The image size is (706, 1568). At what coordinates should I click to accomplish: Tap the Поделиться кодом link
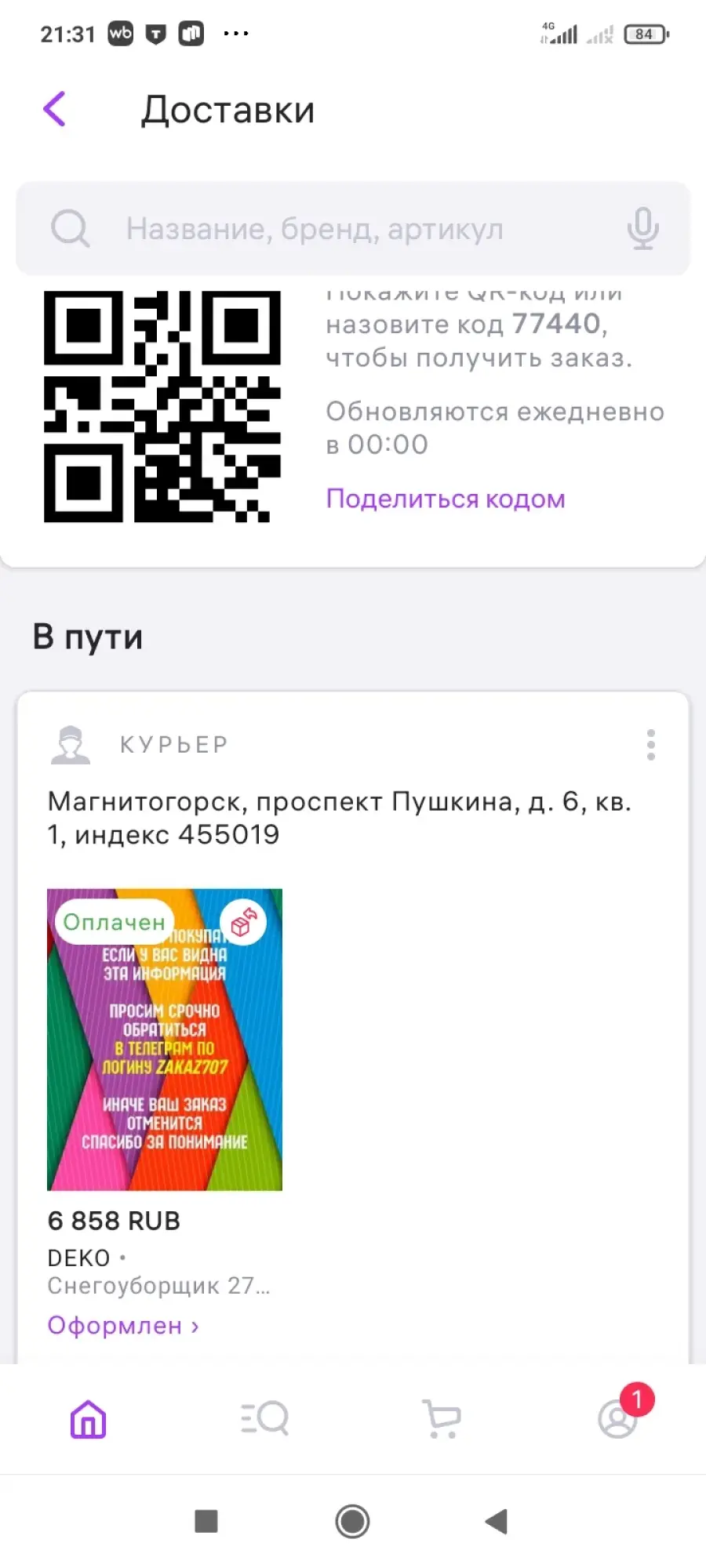pos(446,499)
